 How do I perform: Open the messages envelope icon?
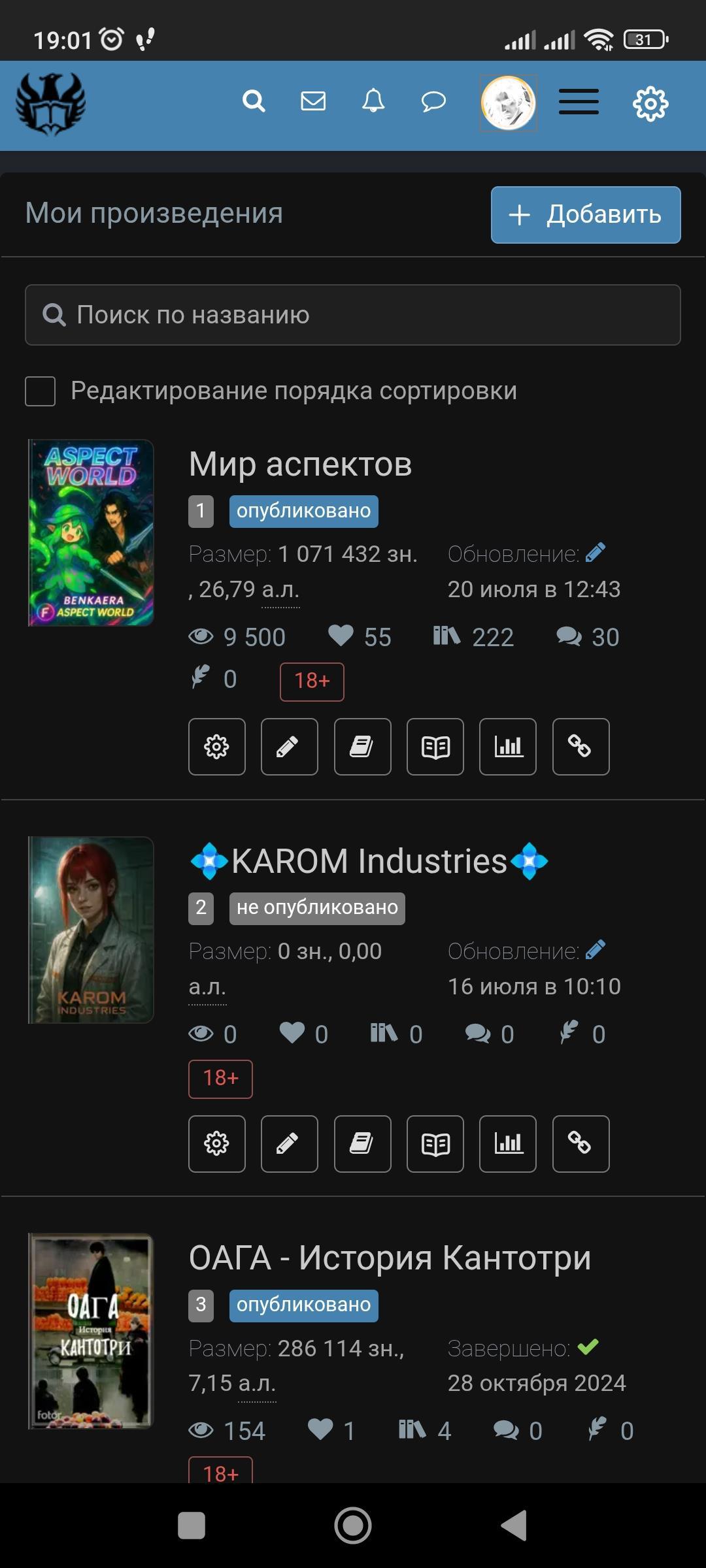313,101
